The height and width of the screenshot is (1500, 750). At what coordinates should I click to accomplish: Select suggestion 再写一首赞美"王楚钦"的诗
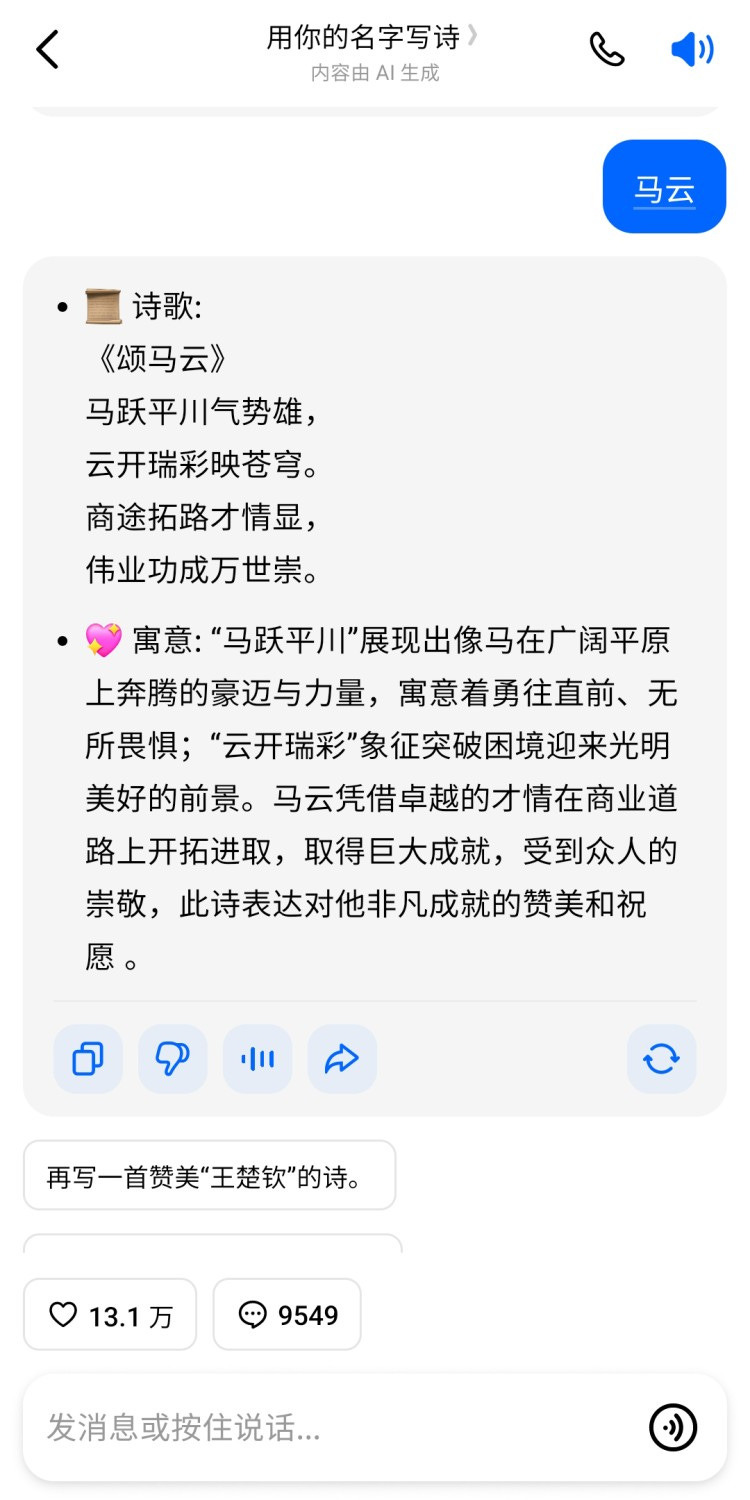(209, 1176)
